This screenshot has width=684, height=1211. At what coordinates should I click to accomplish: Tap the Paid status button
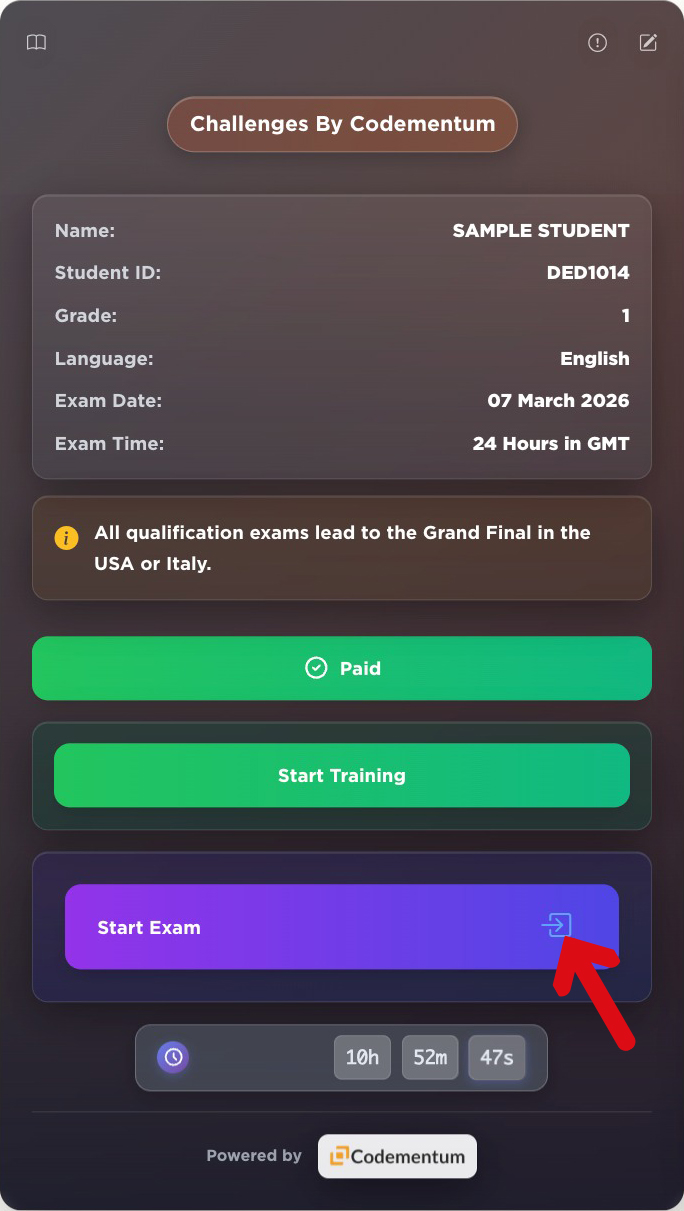pyautogui.click(x=342, y=668)
